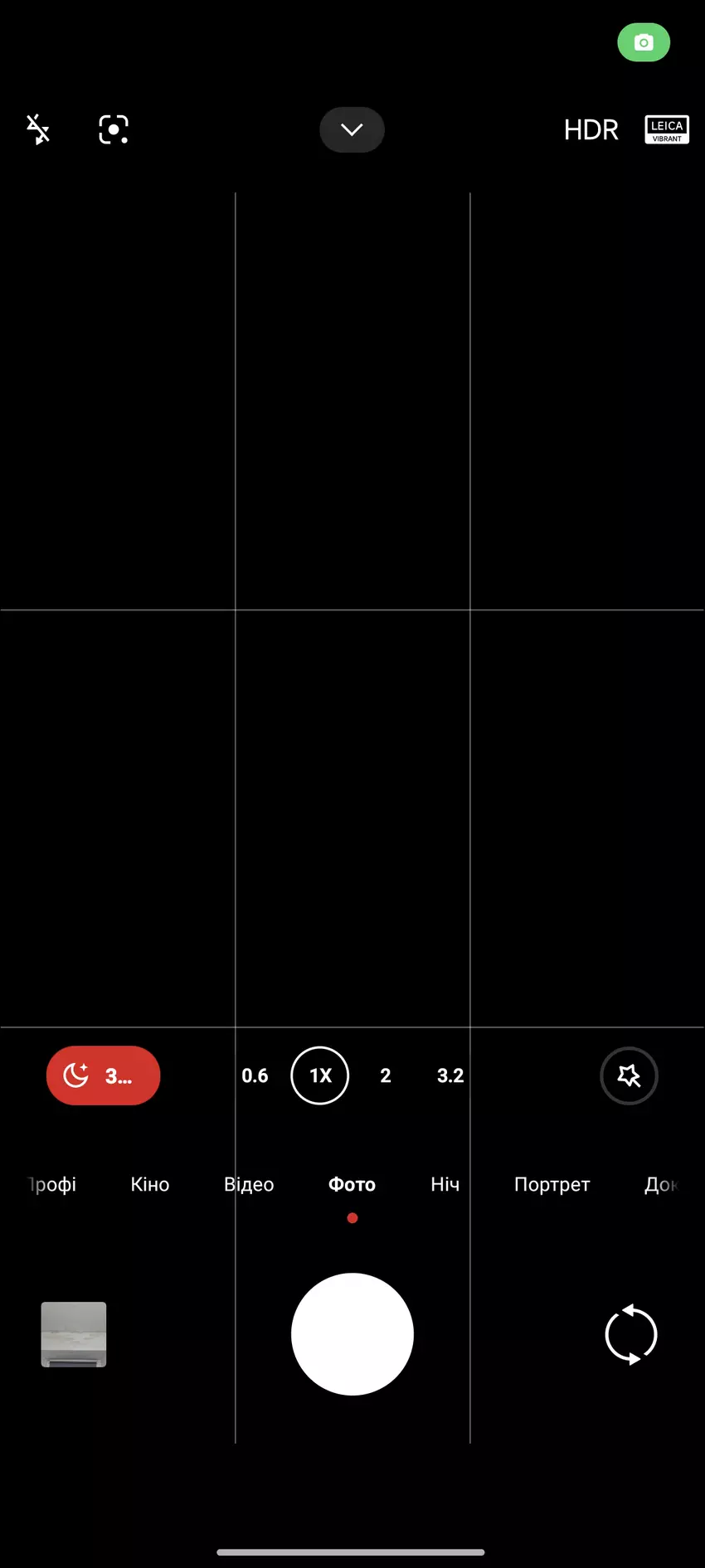Select the Фото mode tab
The image size is (705, 1568).
(352, 1184)
